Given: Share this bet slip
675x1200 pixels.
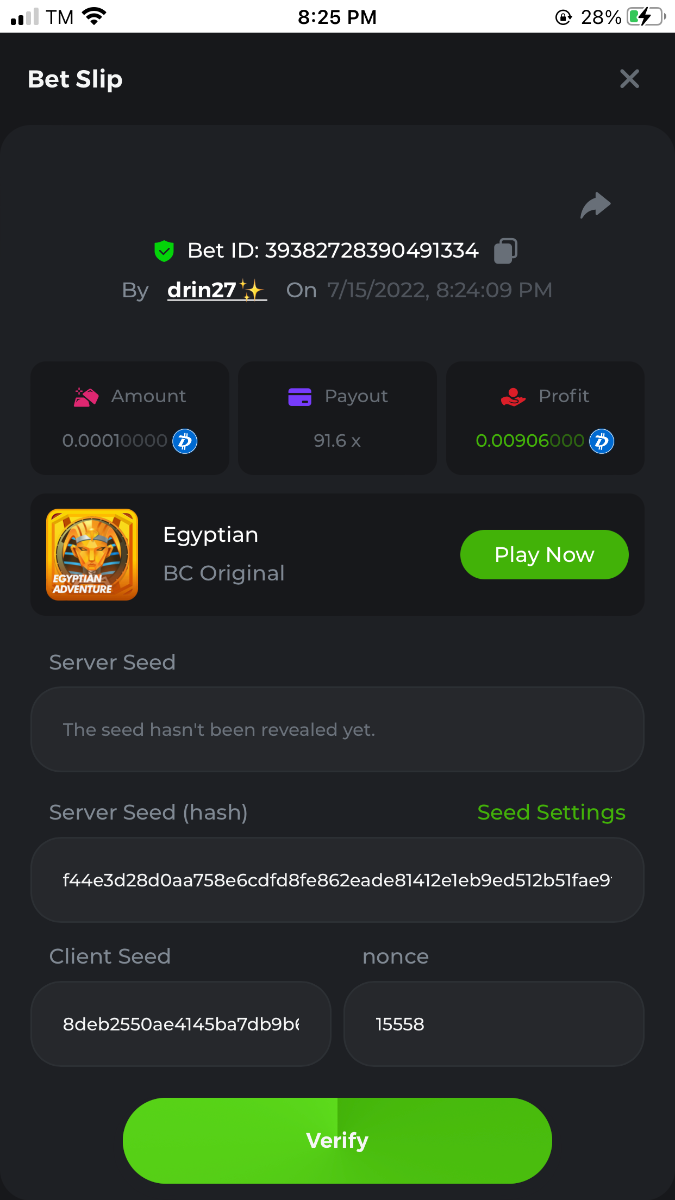Looking at the screenshot, I should click(x=595, y=206).
